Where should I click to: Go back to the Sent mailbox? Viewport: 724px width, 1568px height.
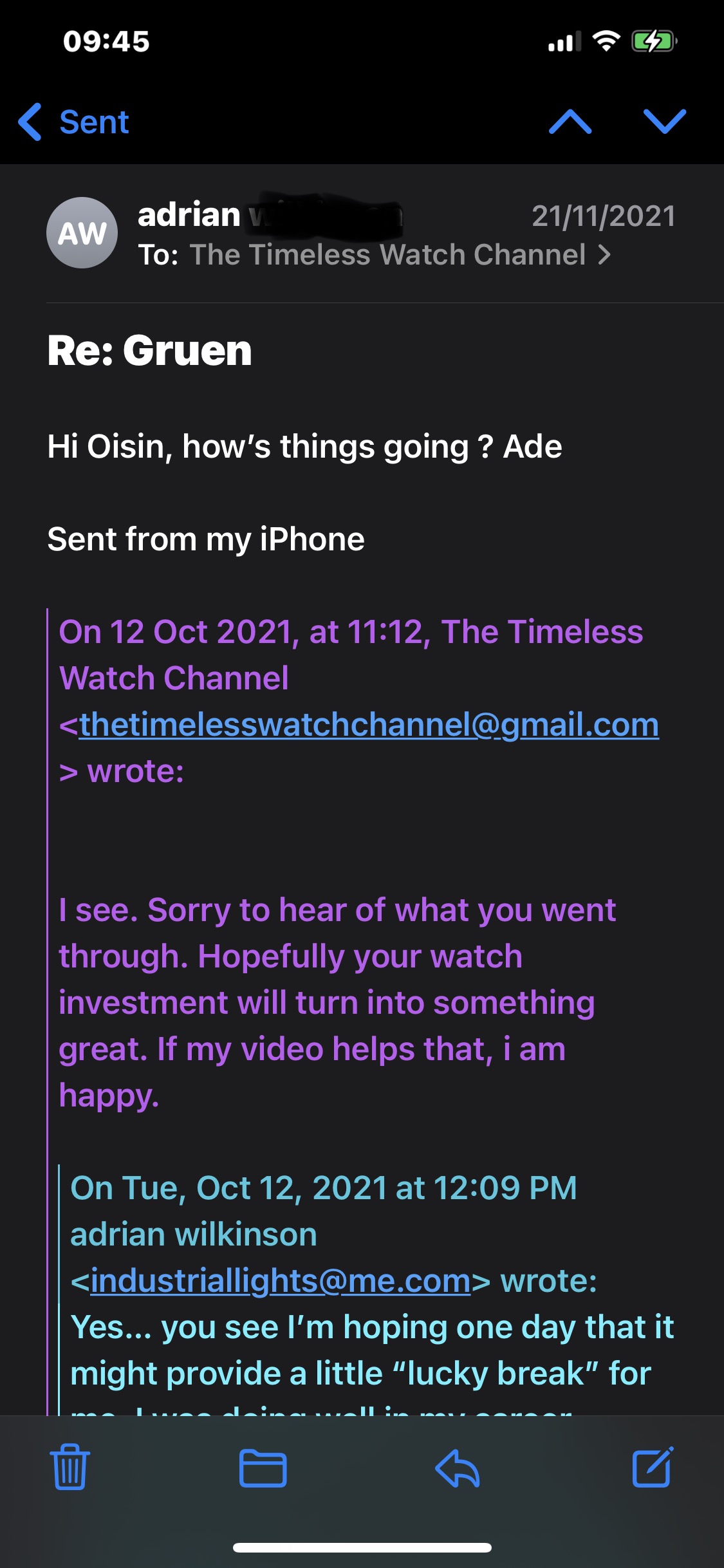point(74,122)
